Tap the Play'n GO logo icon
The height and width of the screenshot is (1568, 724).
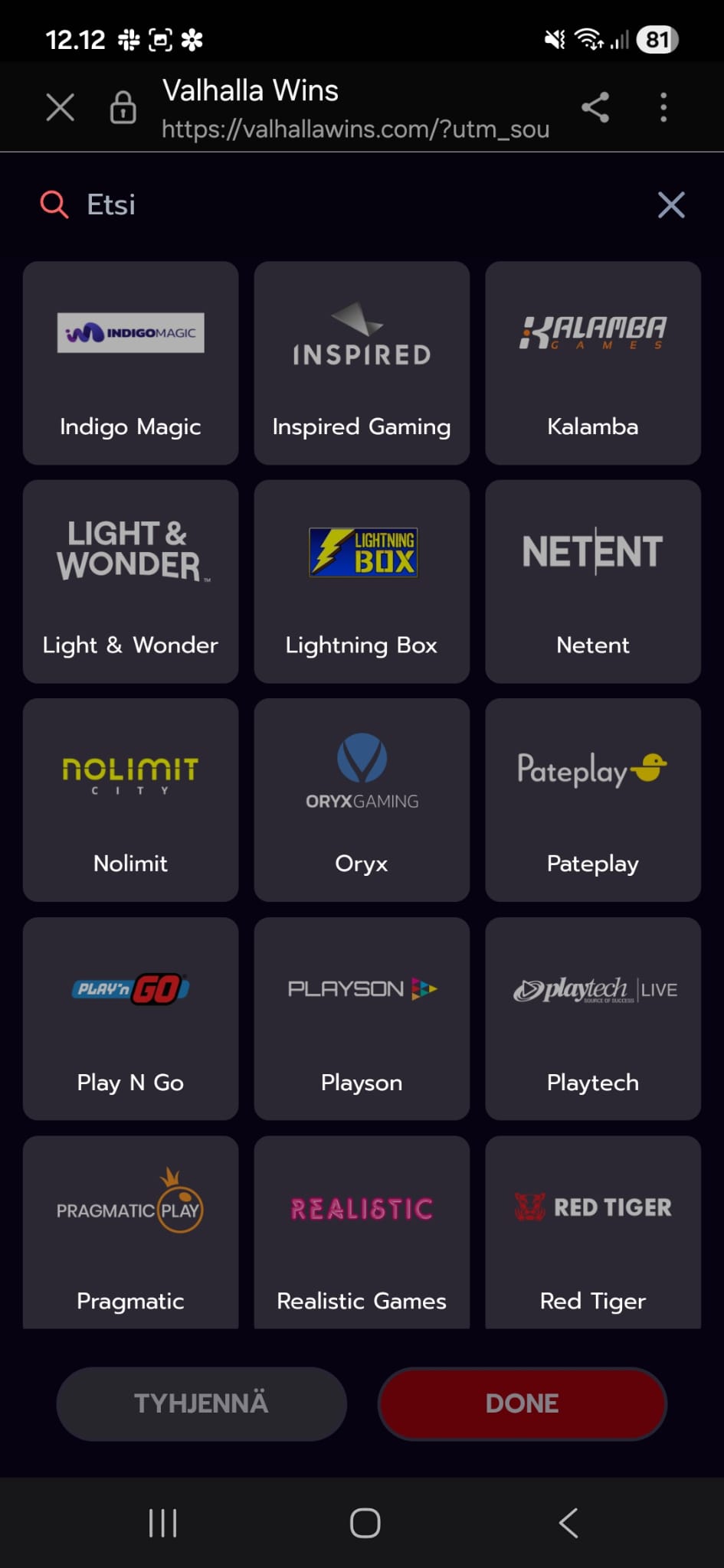coord(130,988)
